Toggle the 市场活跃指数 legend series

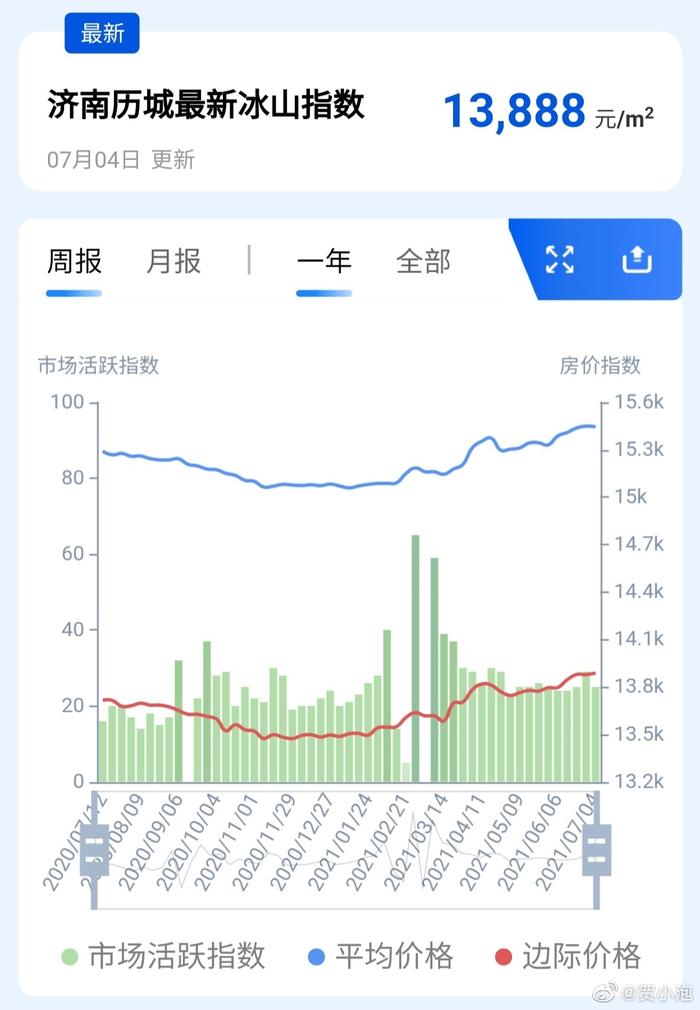click(163, 956)
